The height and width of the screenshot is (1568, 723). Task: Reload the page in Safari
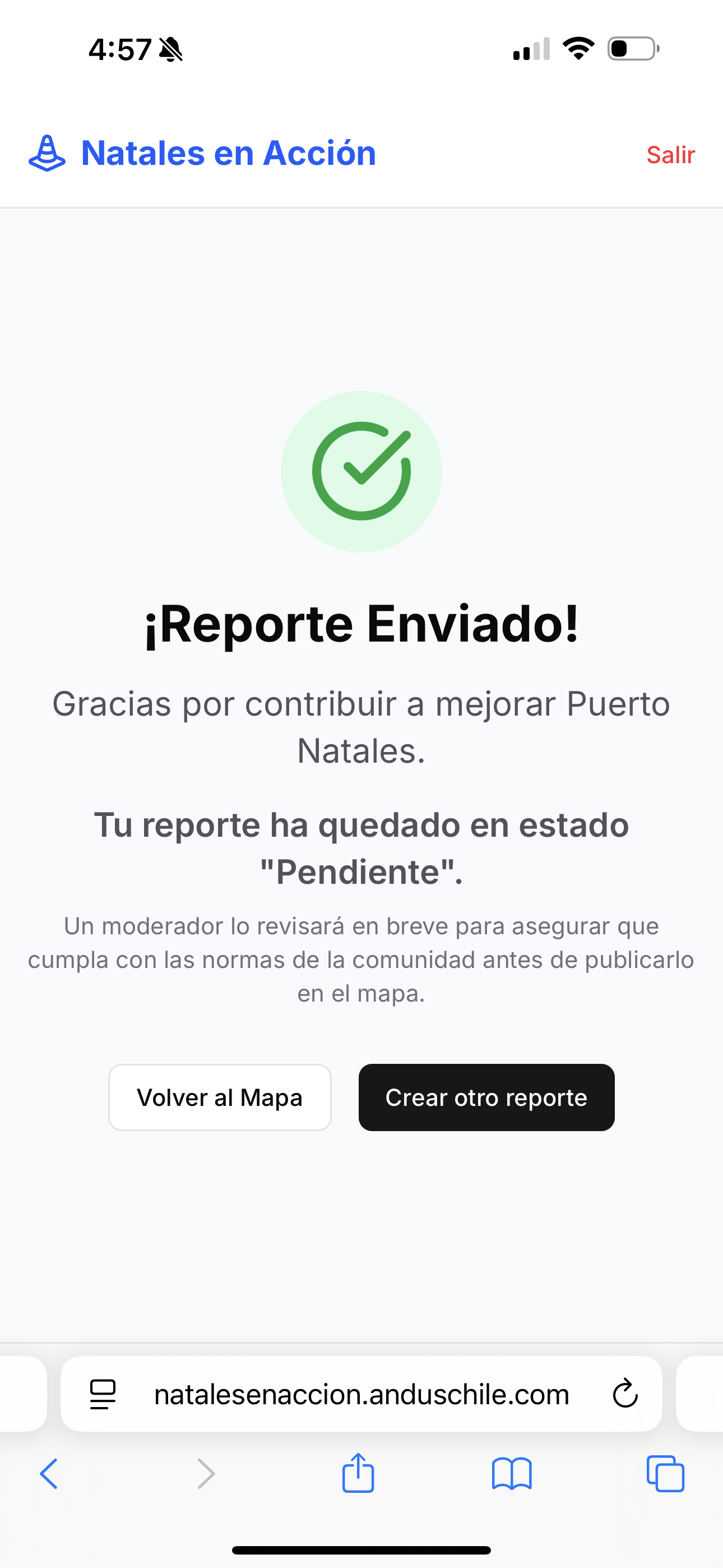(624, 1394)
